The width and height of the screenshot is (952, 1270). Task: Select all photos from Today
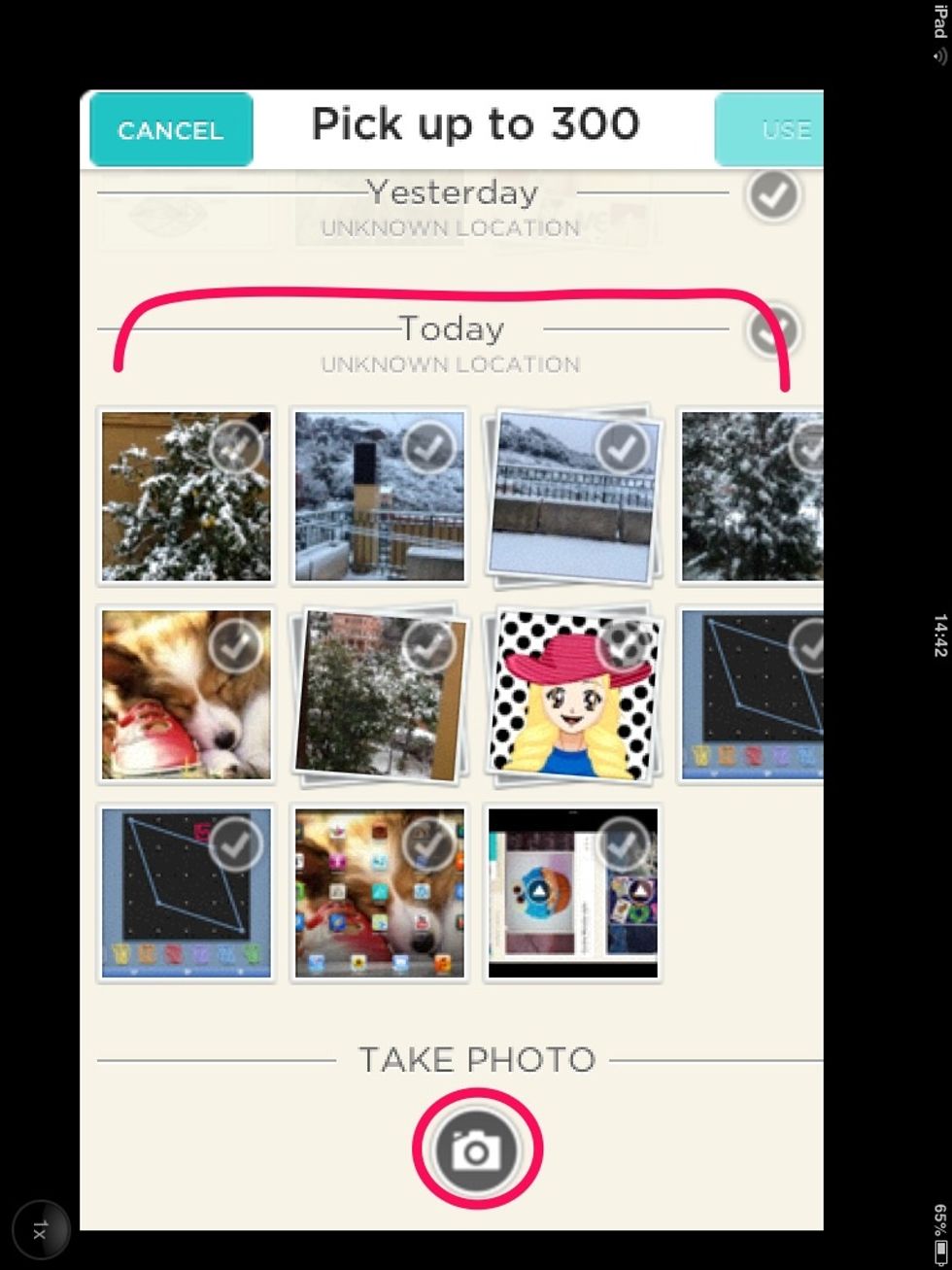(773, 331)
